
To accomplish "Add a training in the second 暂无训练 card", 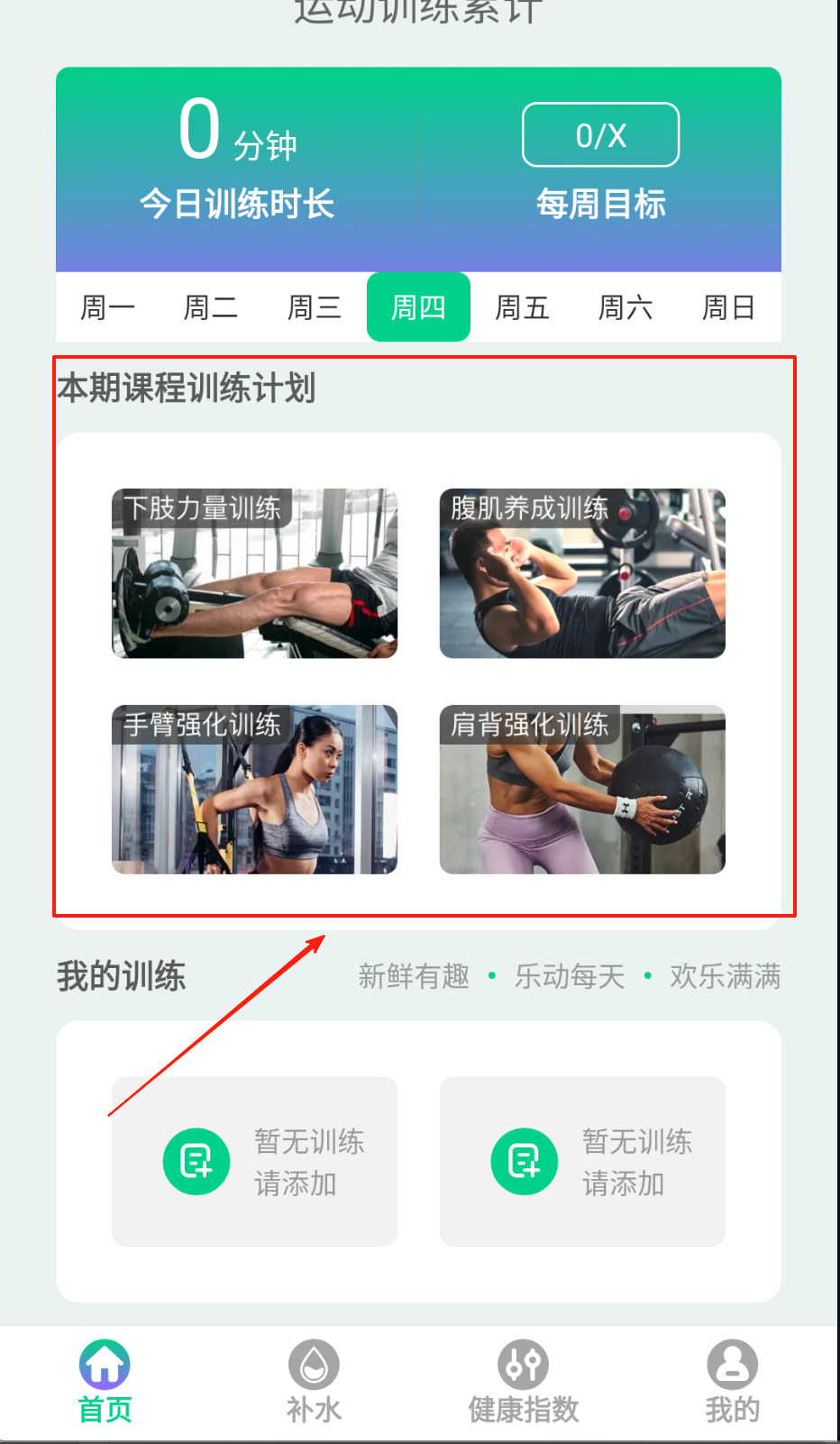I will tap(582, 1162).
